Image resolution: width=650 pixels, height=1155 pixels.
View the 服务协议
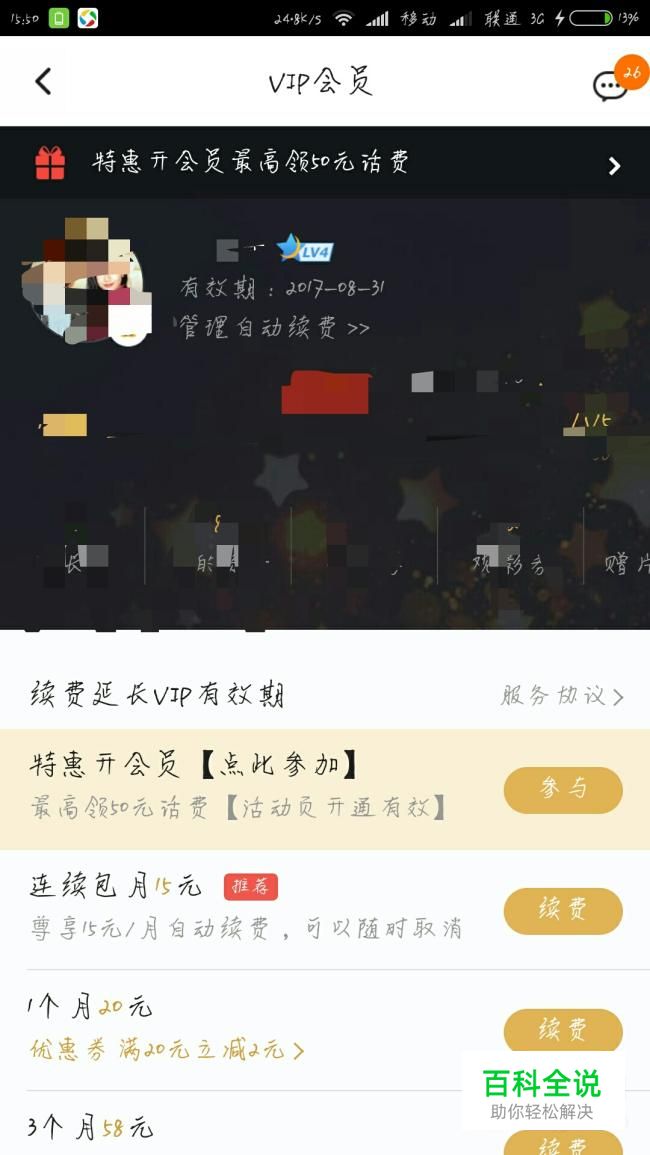tap(562, 696)
